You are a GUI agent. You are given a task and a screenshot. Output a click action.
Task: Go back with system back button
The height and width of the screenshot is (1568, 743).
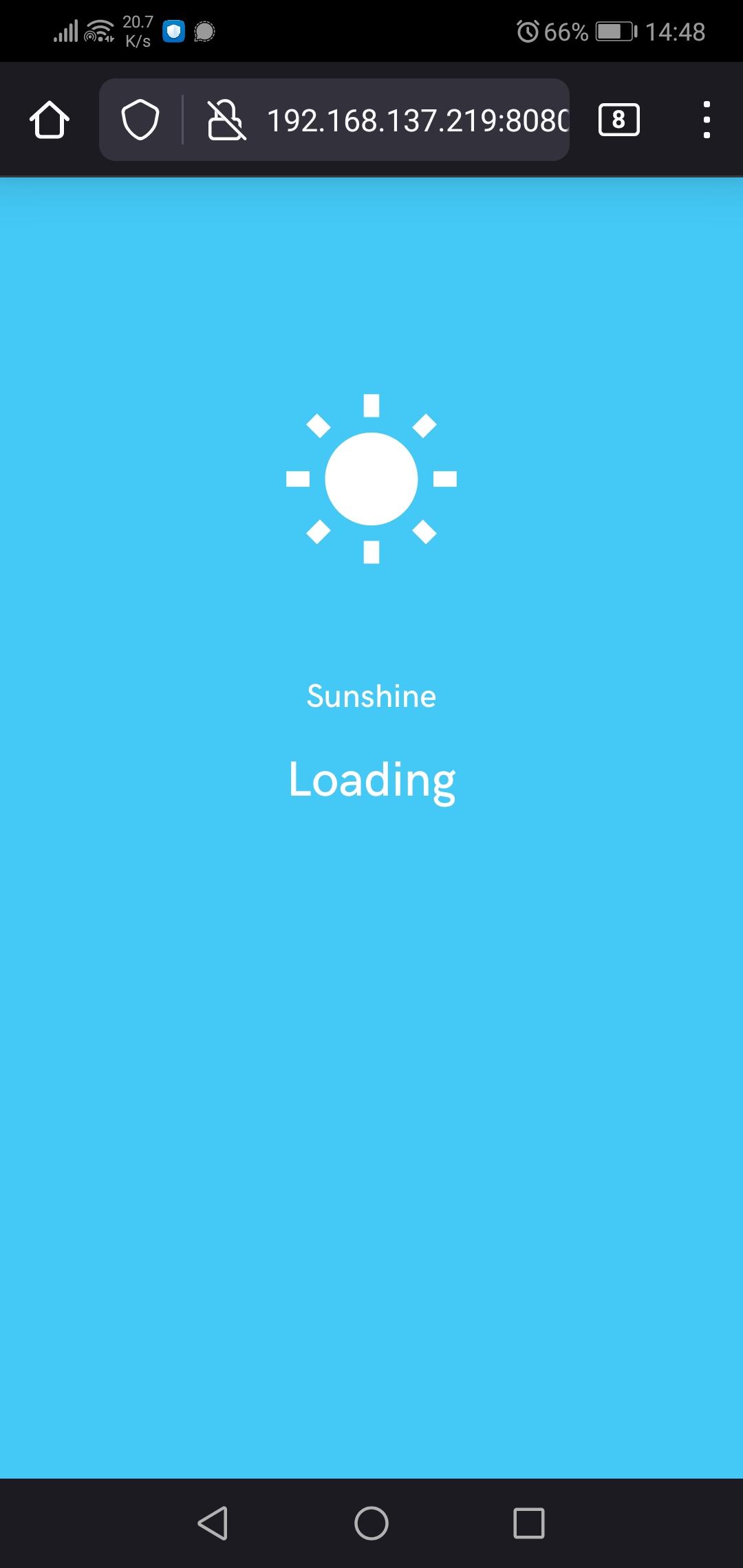213,1523
